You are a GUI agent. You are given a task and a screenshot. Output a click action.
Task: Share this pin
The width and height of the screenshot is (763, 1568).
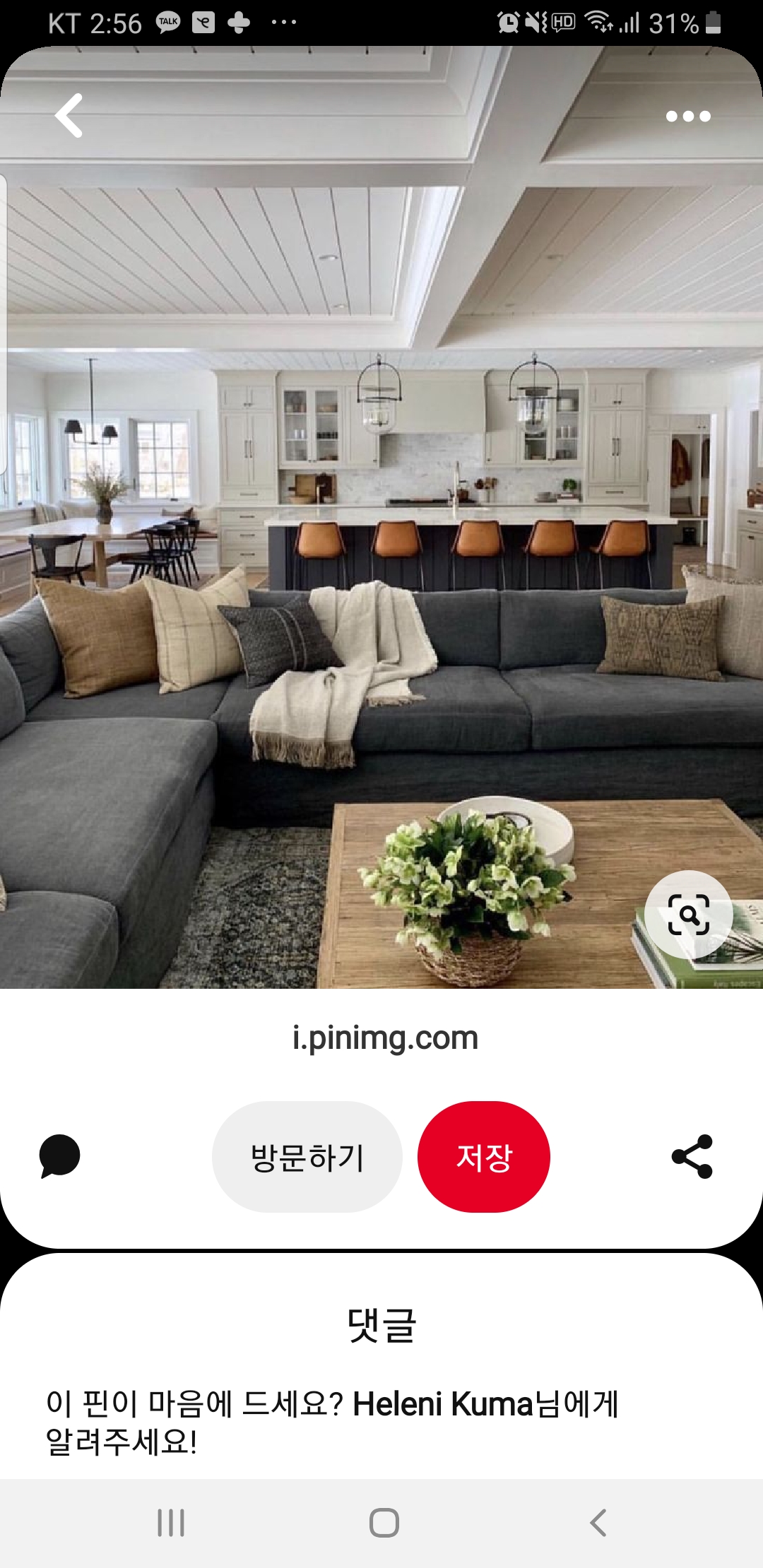692,1157
